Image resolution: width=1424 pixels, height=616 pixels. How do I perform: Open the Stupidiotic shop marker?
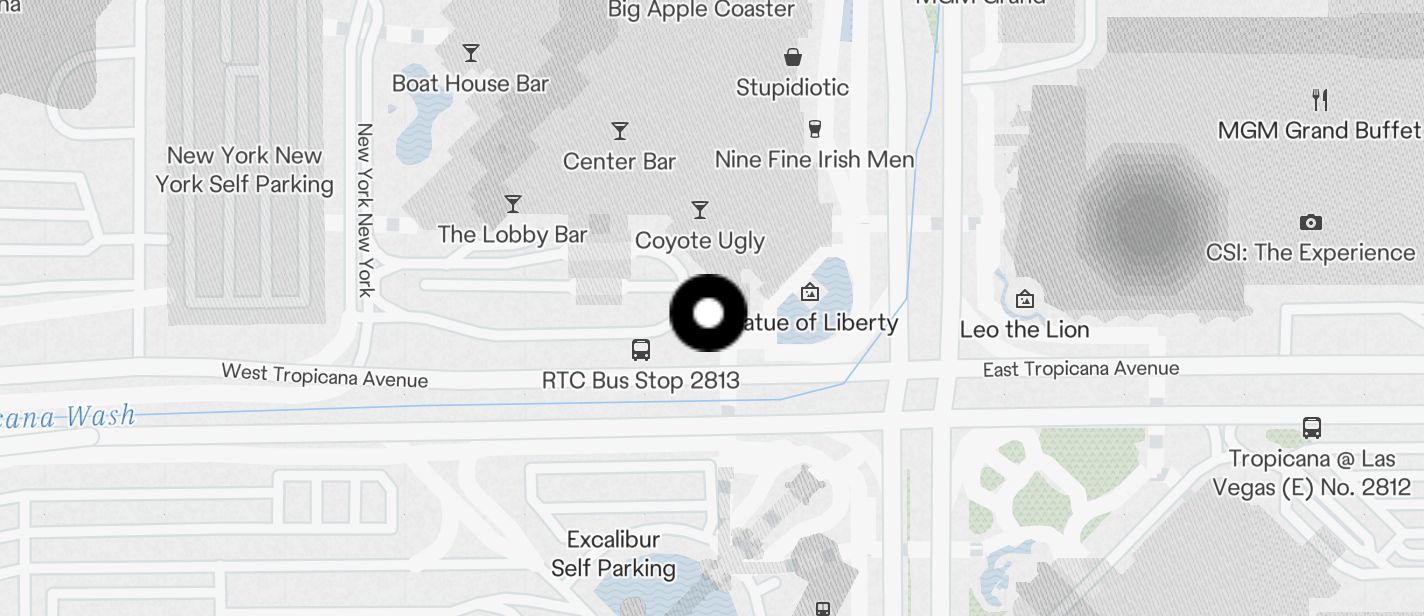(x=793, y=56)
